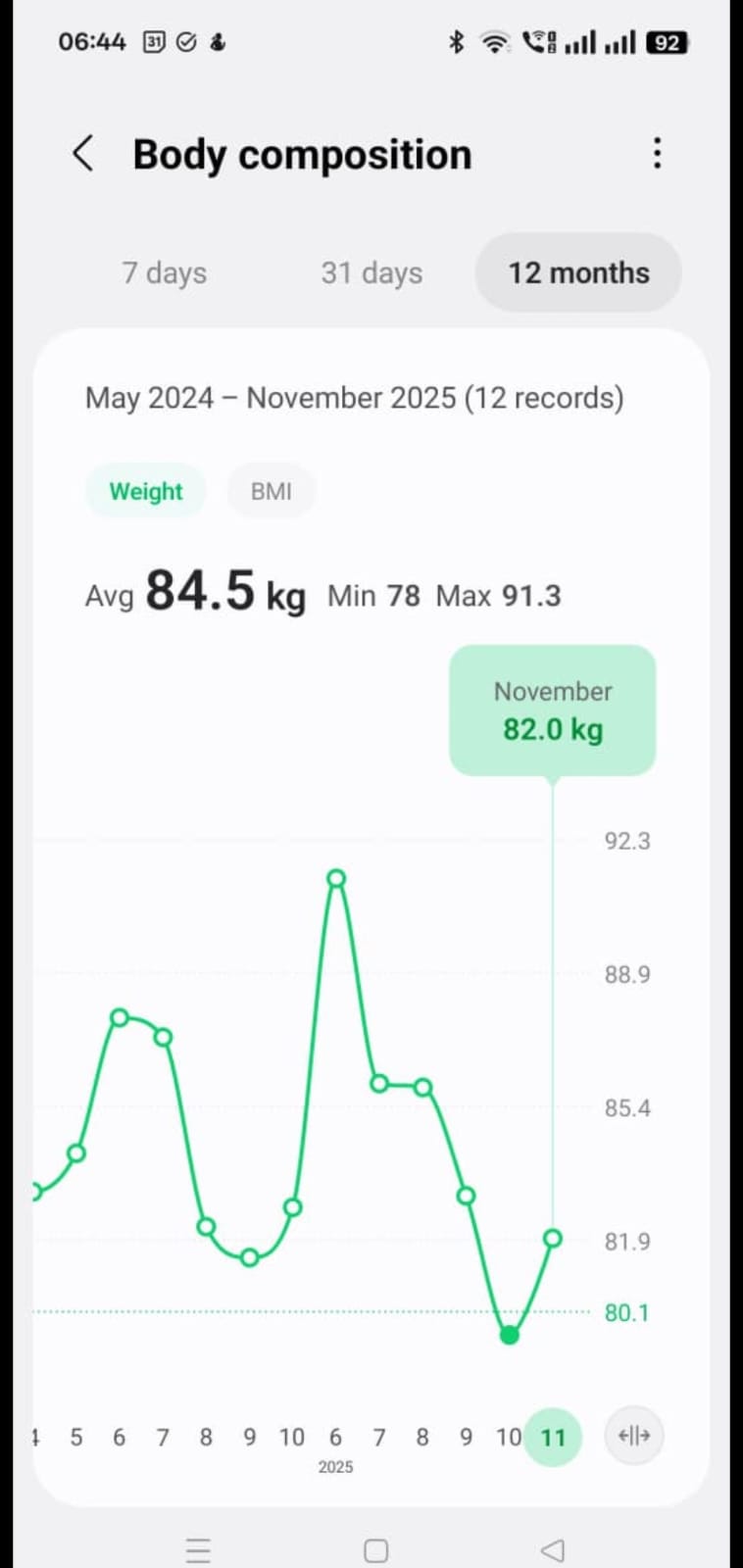This screenshot has height=1568, width=743.
Task: Go to the home screen
Action: [375, 1550]
